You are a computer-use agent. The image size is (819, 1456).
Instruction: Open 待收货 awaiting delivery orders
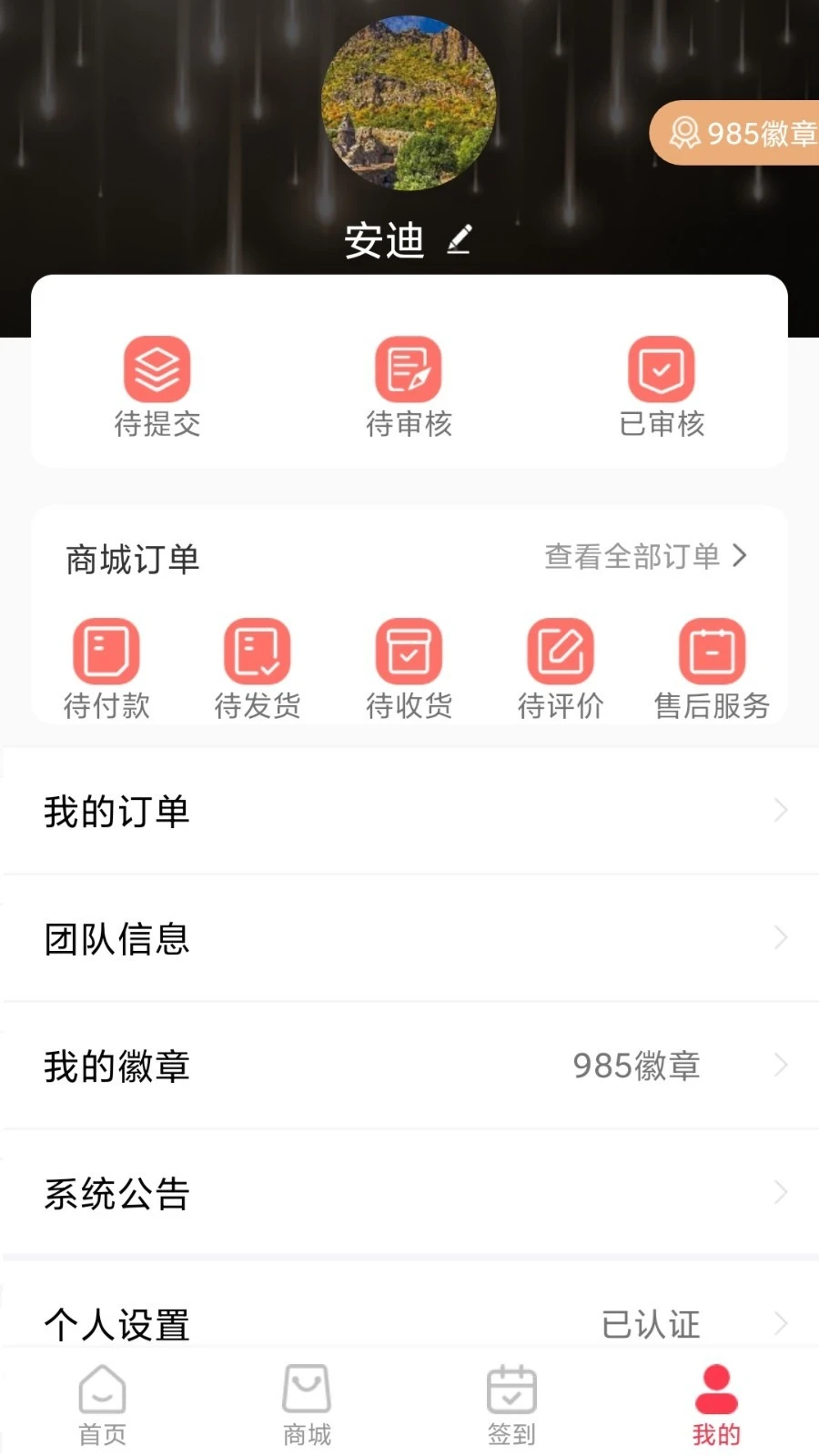pyautogui.click(x=409, y=664)
